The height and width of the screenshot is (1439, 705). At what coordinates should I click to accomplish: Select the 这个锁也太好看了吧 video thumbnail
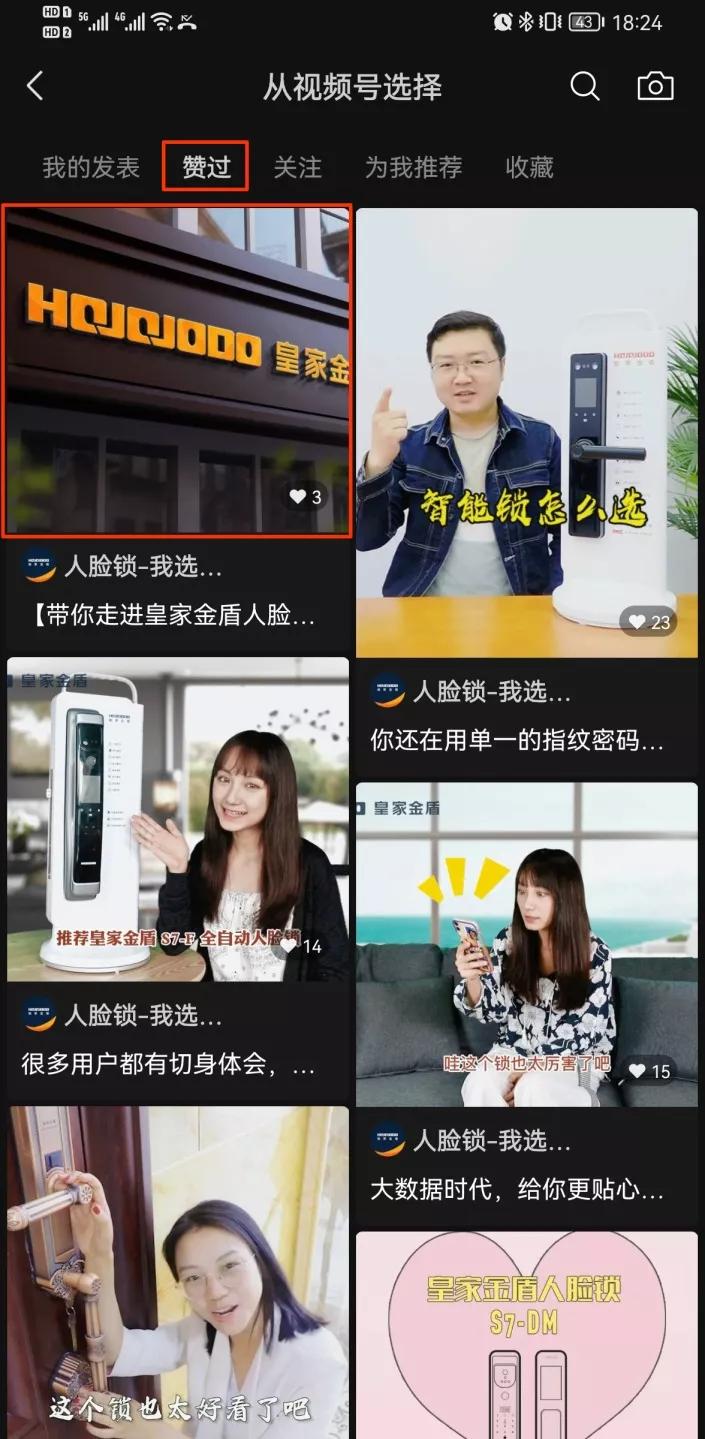178,1272
